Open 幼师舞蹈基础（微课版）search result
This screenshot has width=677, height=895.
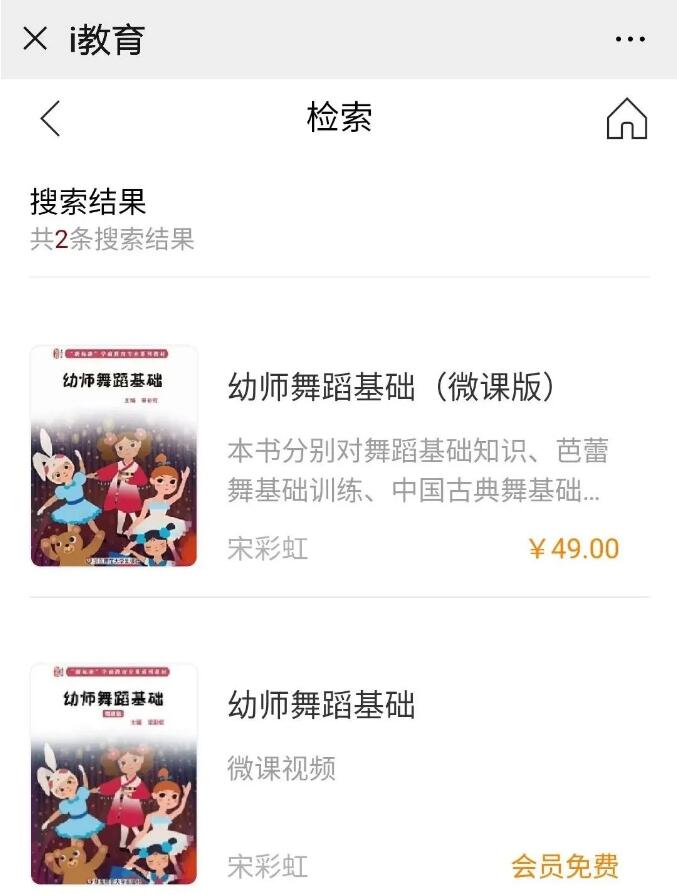[x=390, y=388]
